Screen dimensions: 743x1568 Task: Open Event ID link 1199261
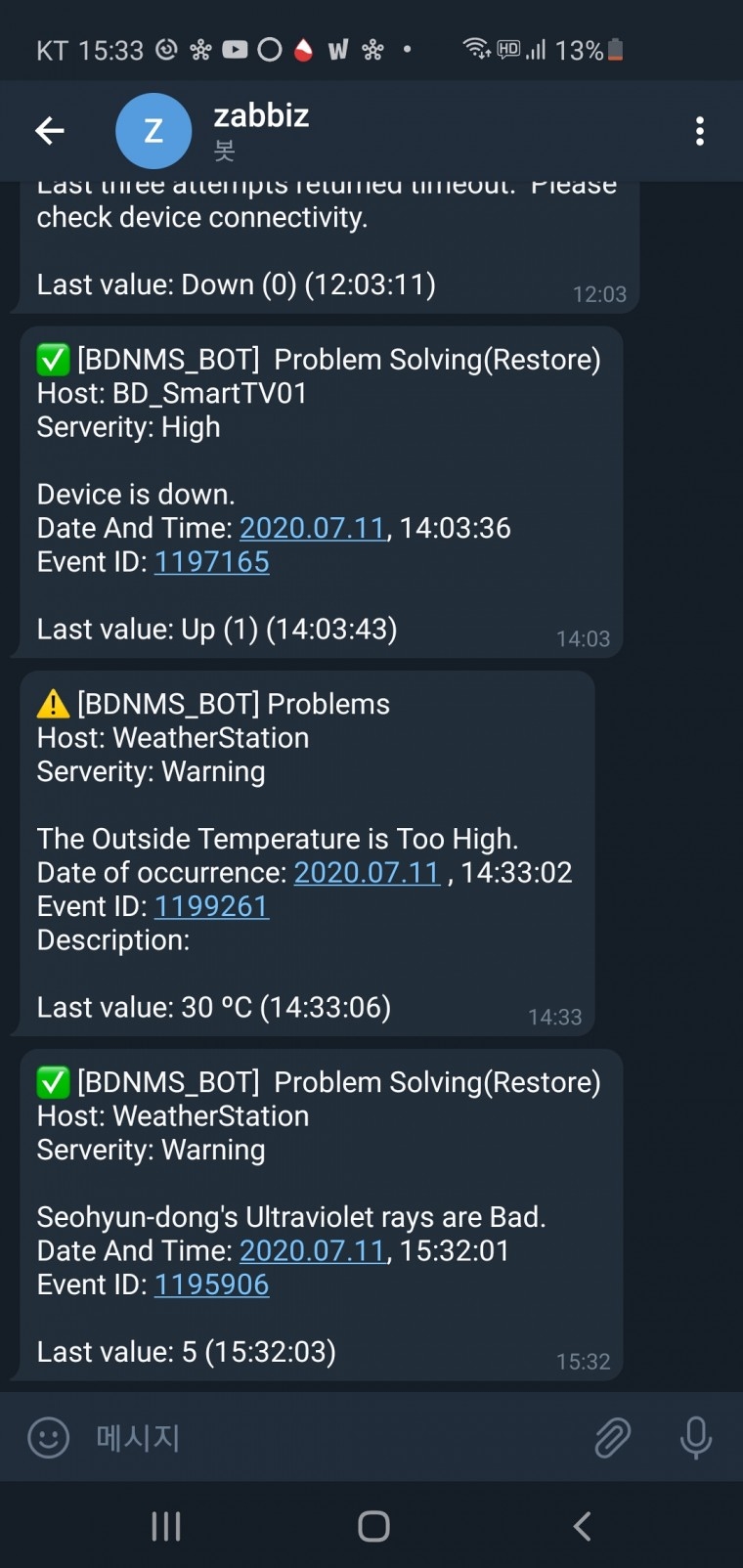click(211, 907)
